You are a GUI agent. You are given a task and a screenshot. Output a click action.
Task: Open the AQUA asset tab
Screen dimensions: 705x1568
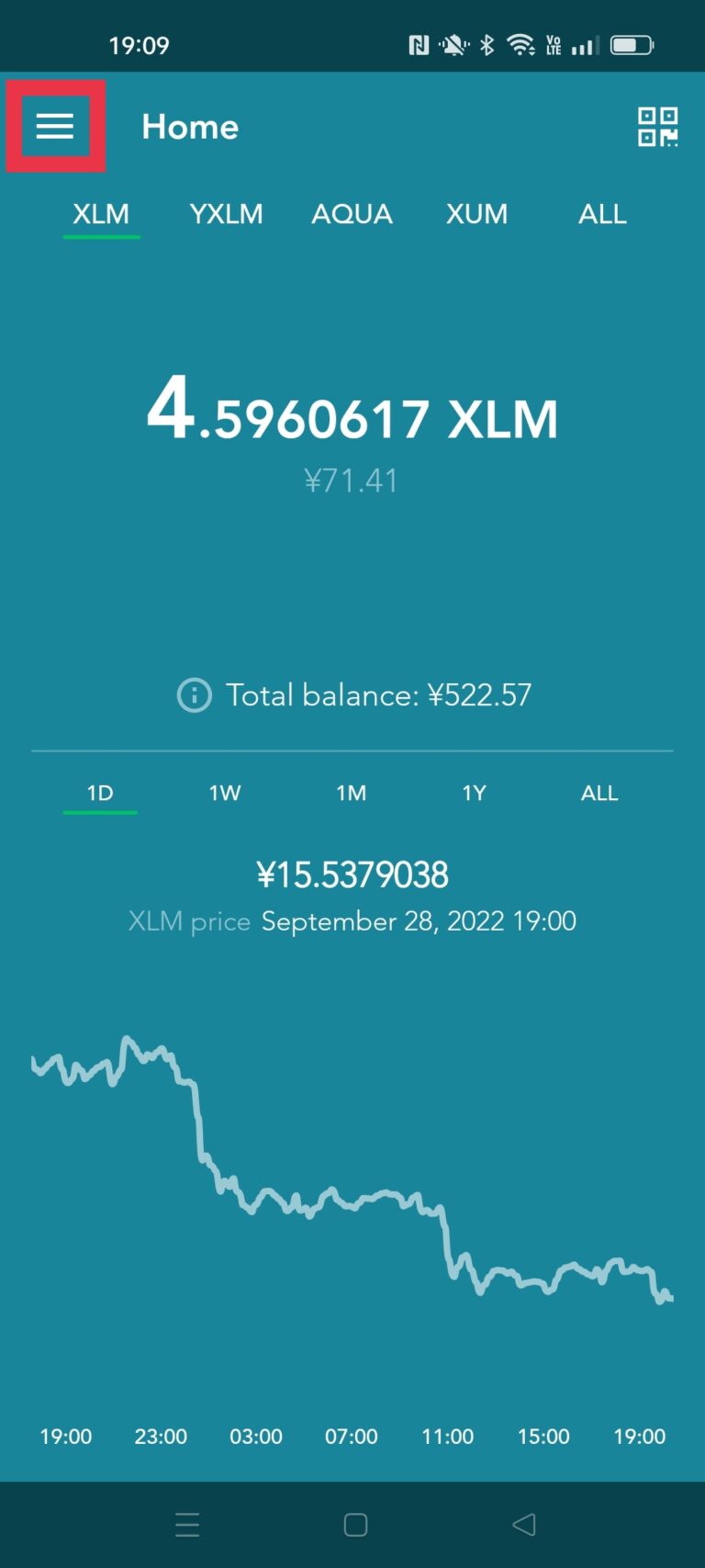352,214
